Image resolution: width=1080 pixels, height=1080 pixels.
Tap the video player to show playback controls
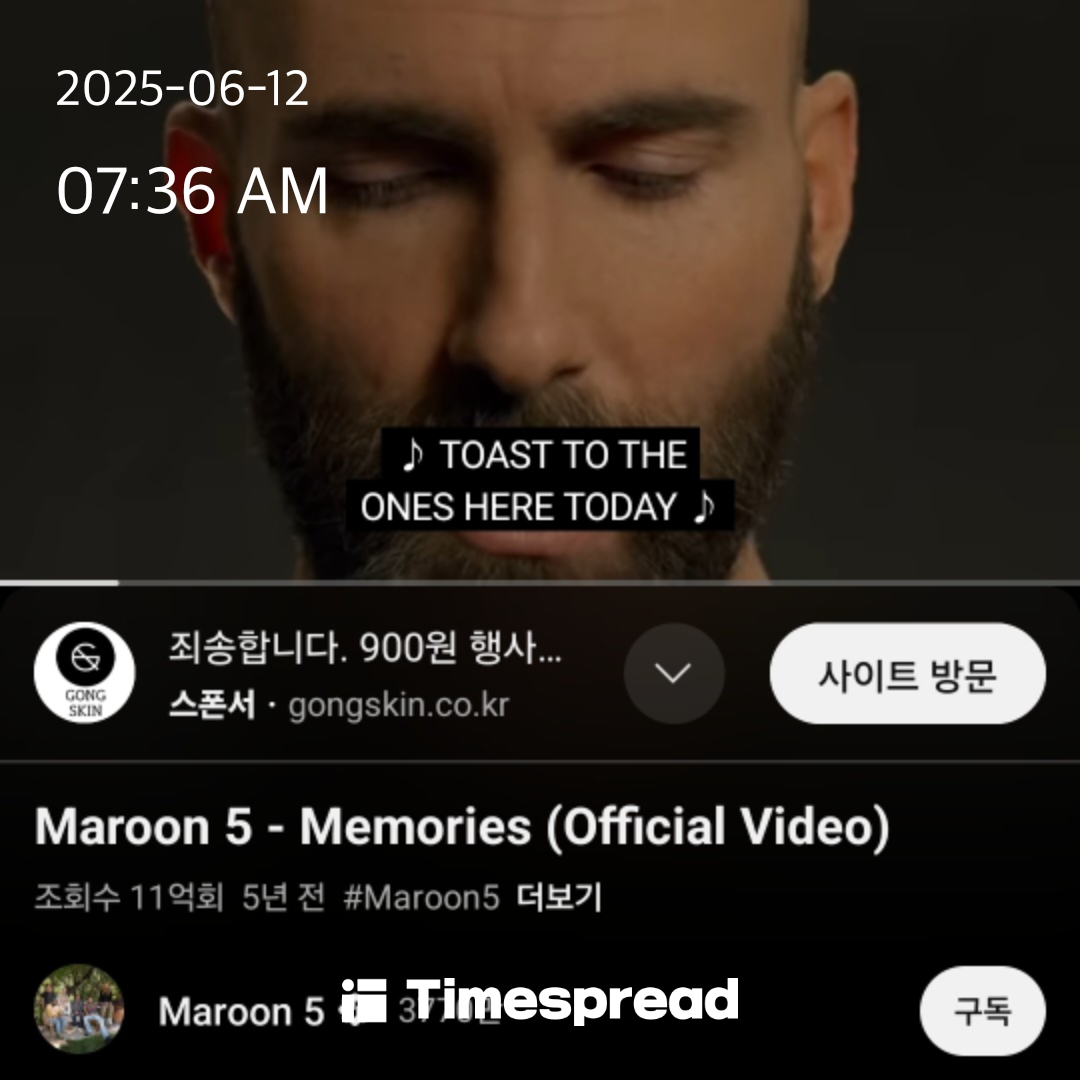[x=540, y=300]
